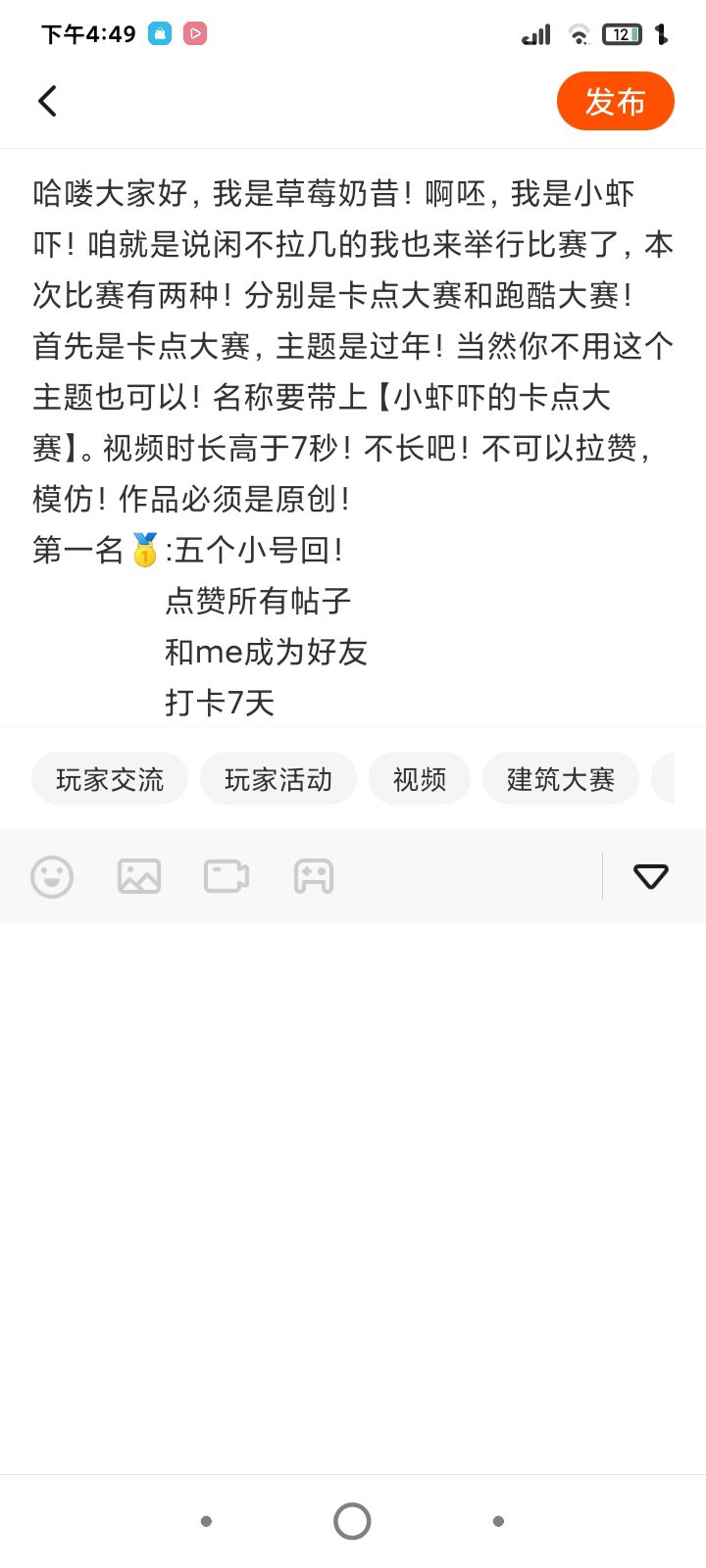Open the emoji picker

(x=52, y=876)
